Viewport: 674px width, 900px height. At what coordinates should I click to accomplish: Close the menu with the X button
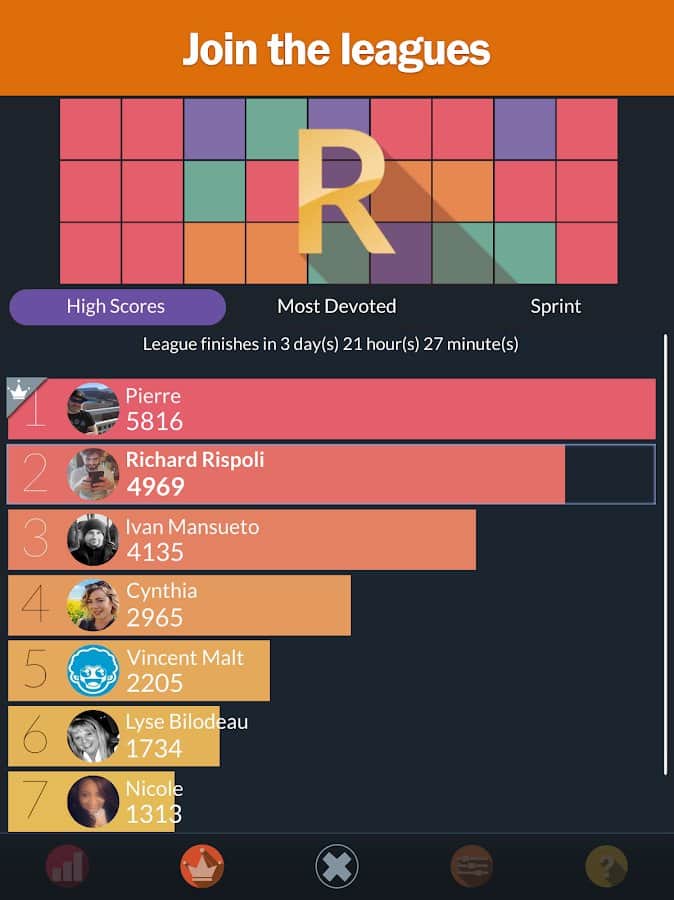(337, 866)
